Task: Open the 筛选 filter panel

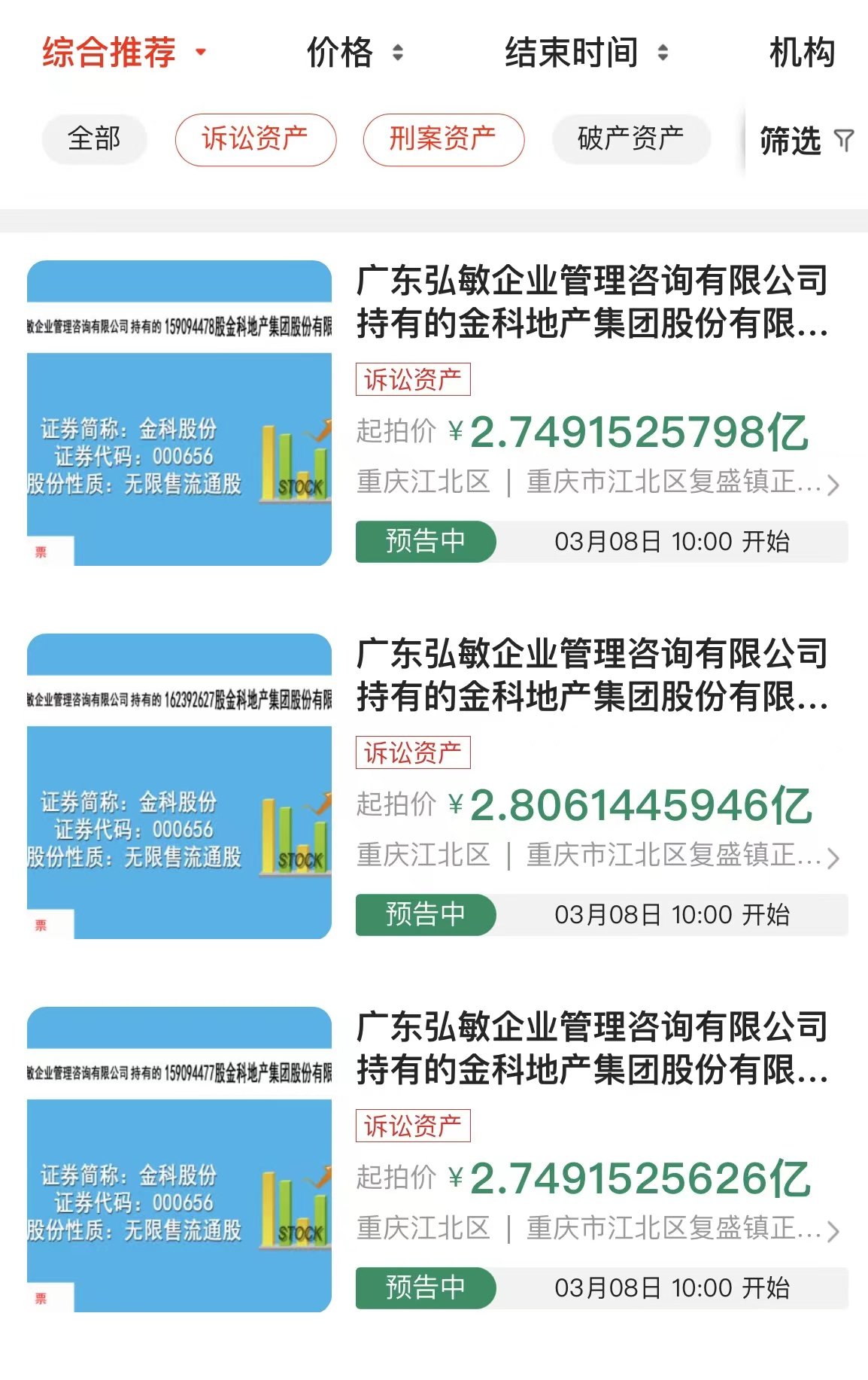Action: tap(806, 141)
